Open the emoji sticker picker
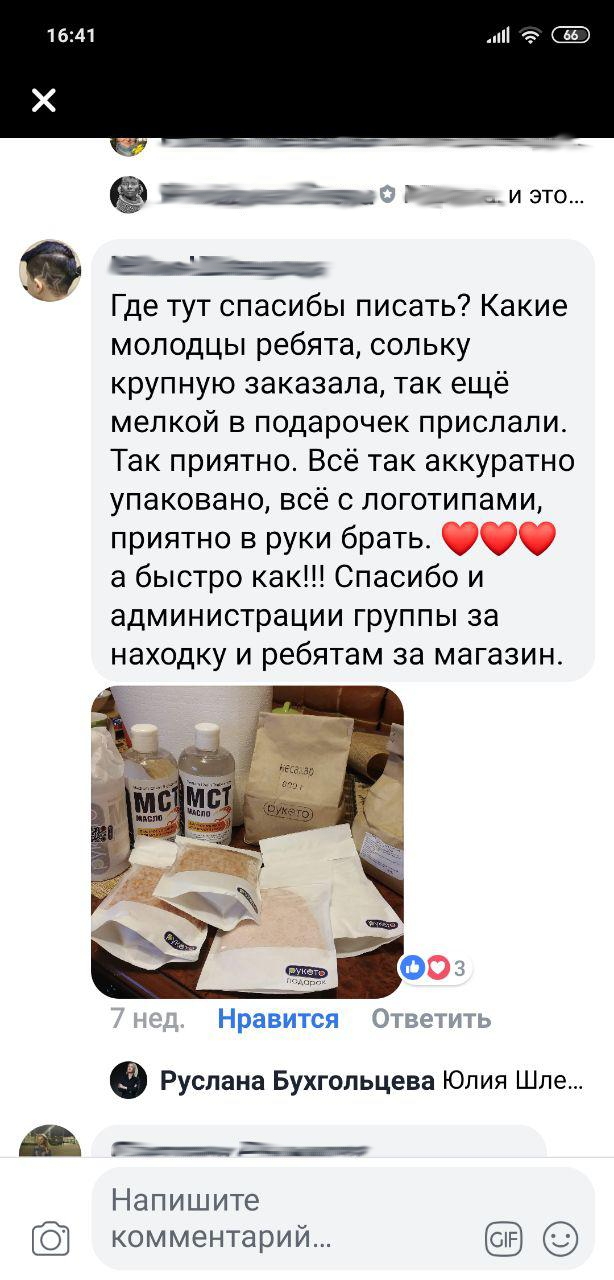This screenshot has width=614, height=1280. [561, 1239]
